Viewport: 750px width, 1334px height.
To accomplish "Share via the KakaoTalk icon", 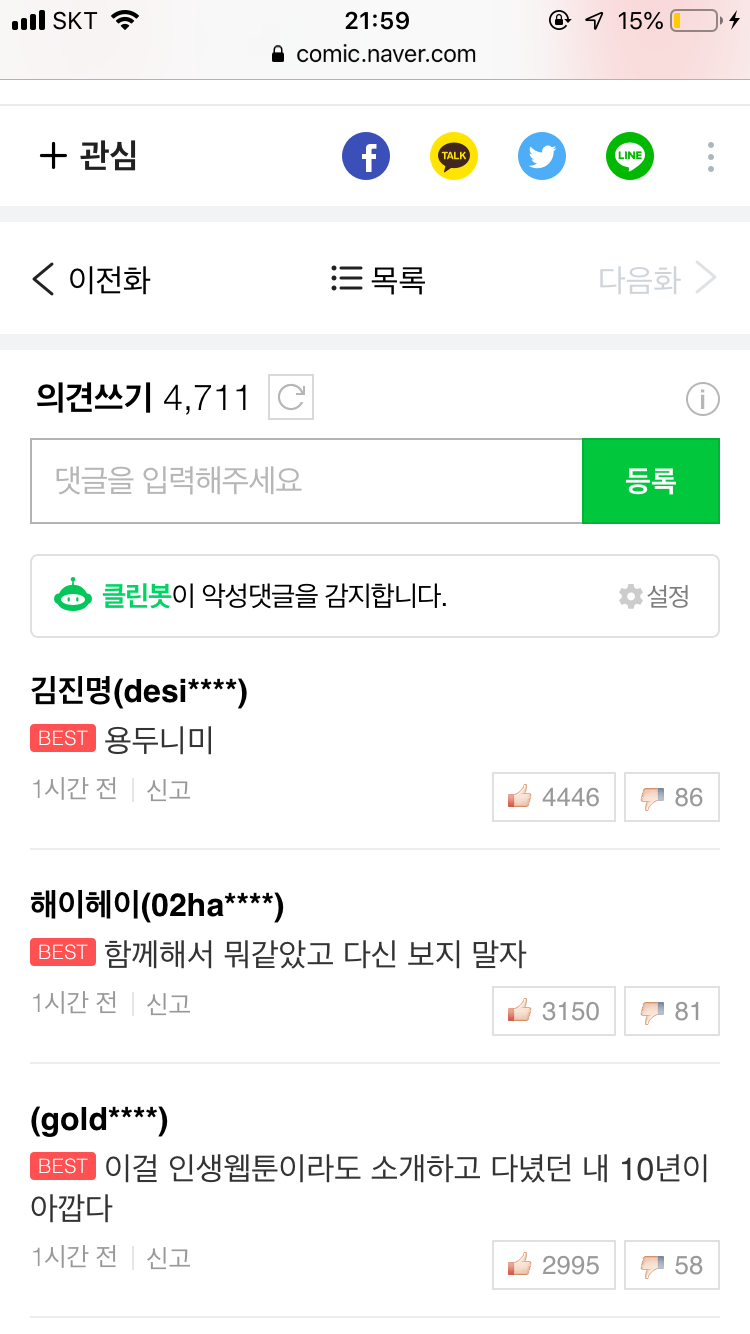I will click(454, 157).
